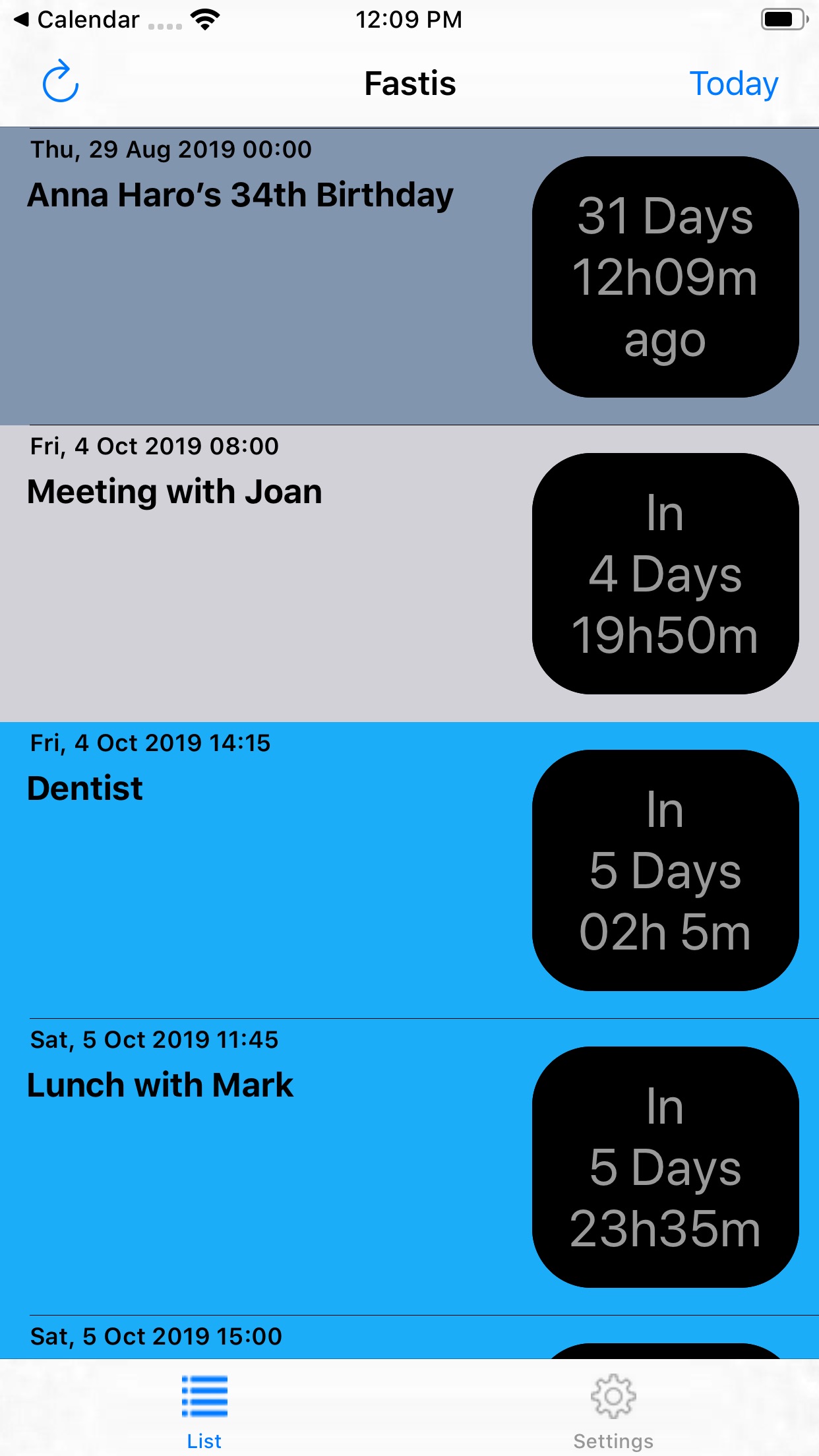Viewport: 819px width, 1456px height.
Task: Jump to Today in the top bar
Action: (x=733, y=84)
